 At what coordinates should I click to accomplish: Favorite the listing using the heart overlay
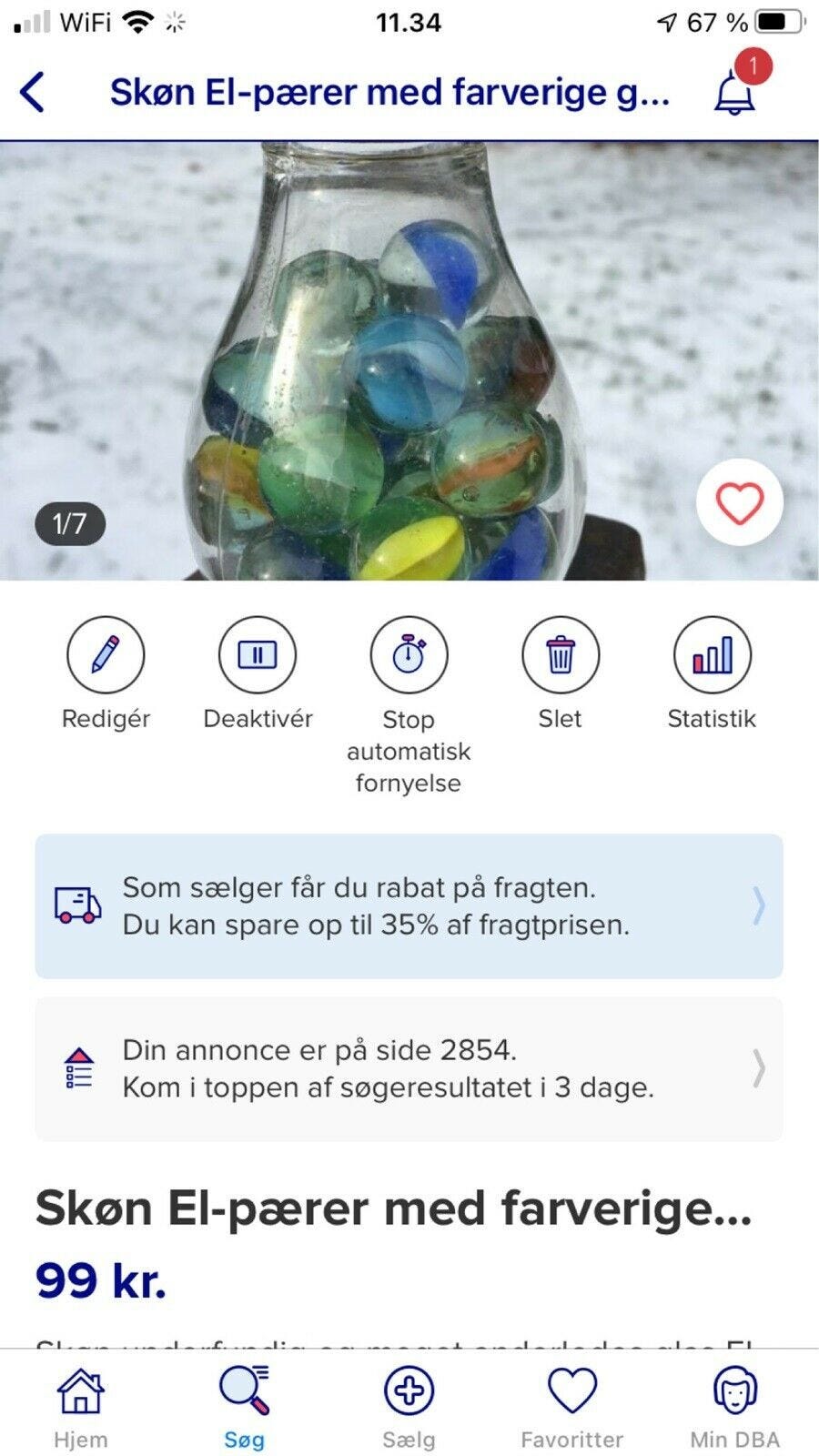click(740, 503)
